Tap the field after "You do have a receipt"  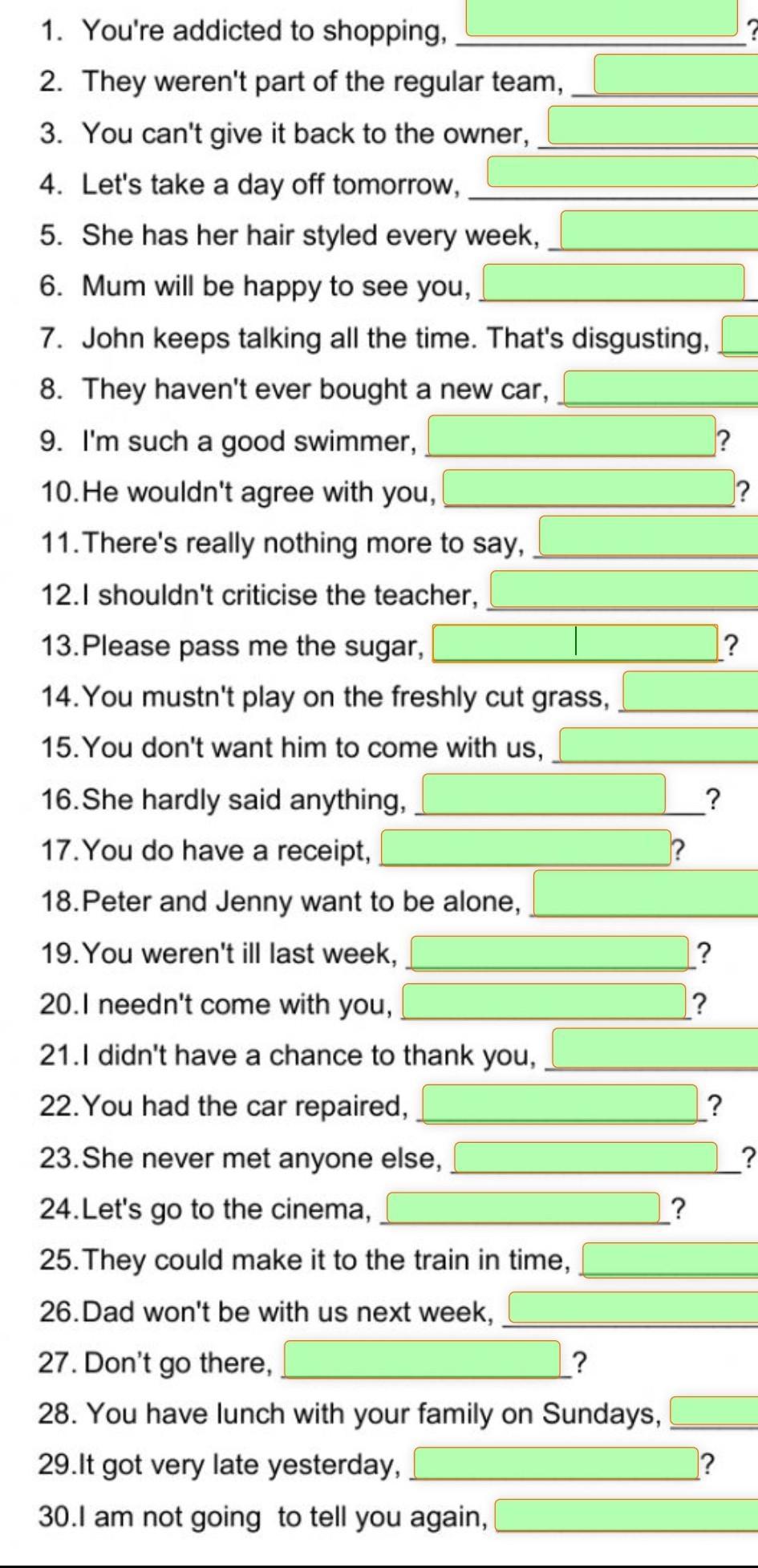coord(525,849)
